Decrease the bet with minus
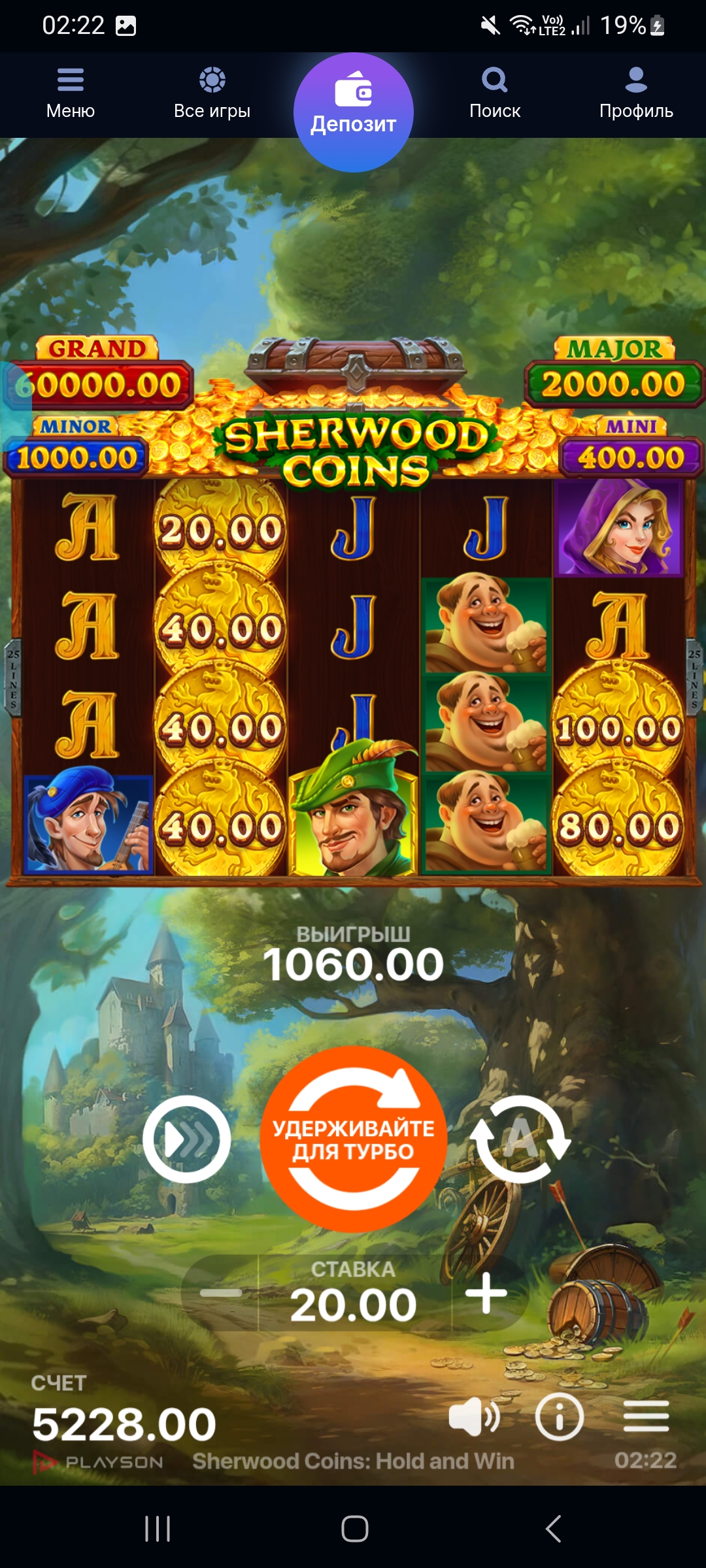The height and width of the screenshot is (1568, 706). pos(221,1292)
